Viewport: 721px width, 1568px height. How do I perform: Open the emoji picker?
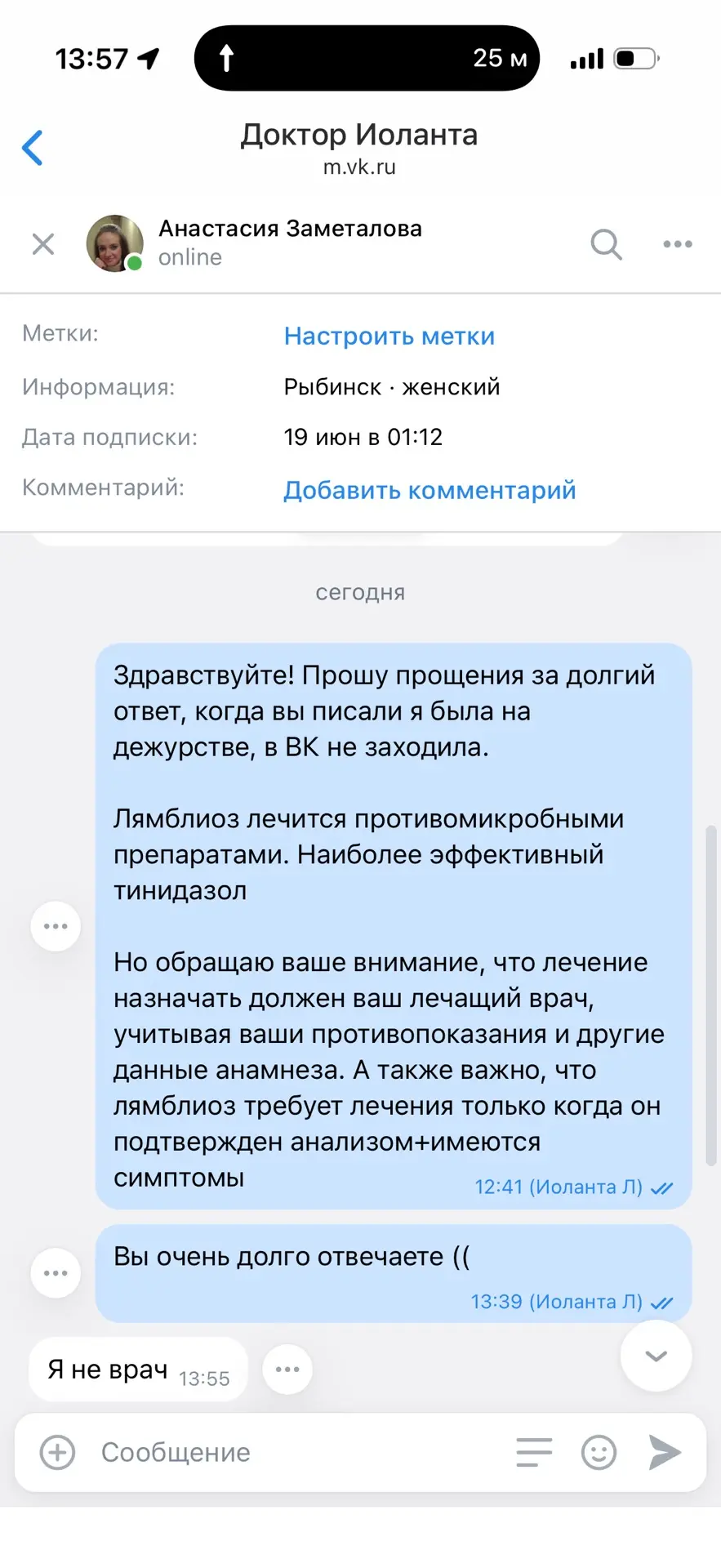point(599,1452)
